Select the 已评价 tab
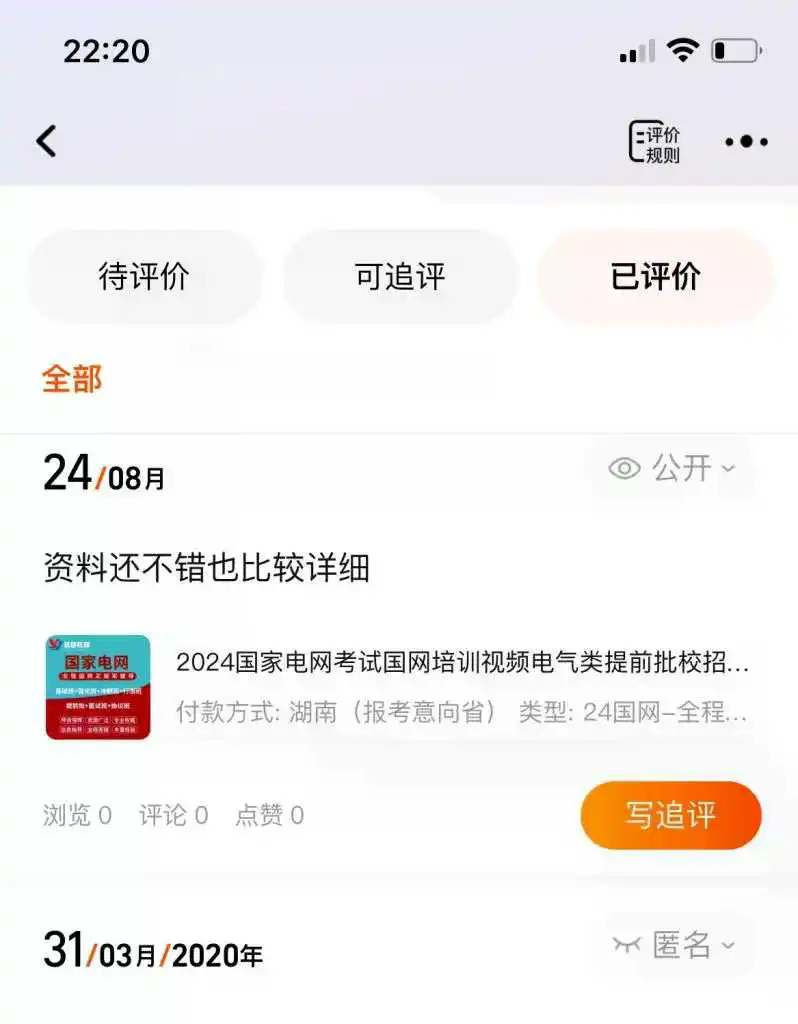Screen dimensions: 798x1024 pos(656,277)
